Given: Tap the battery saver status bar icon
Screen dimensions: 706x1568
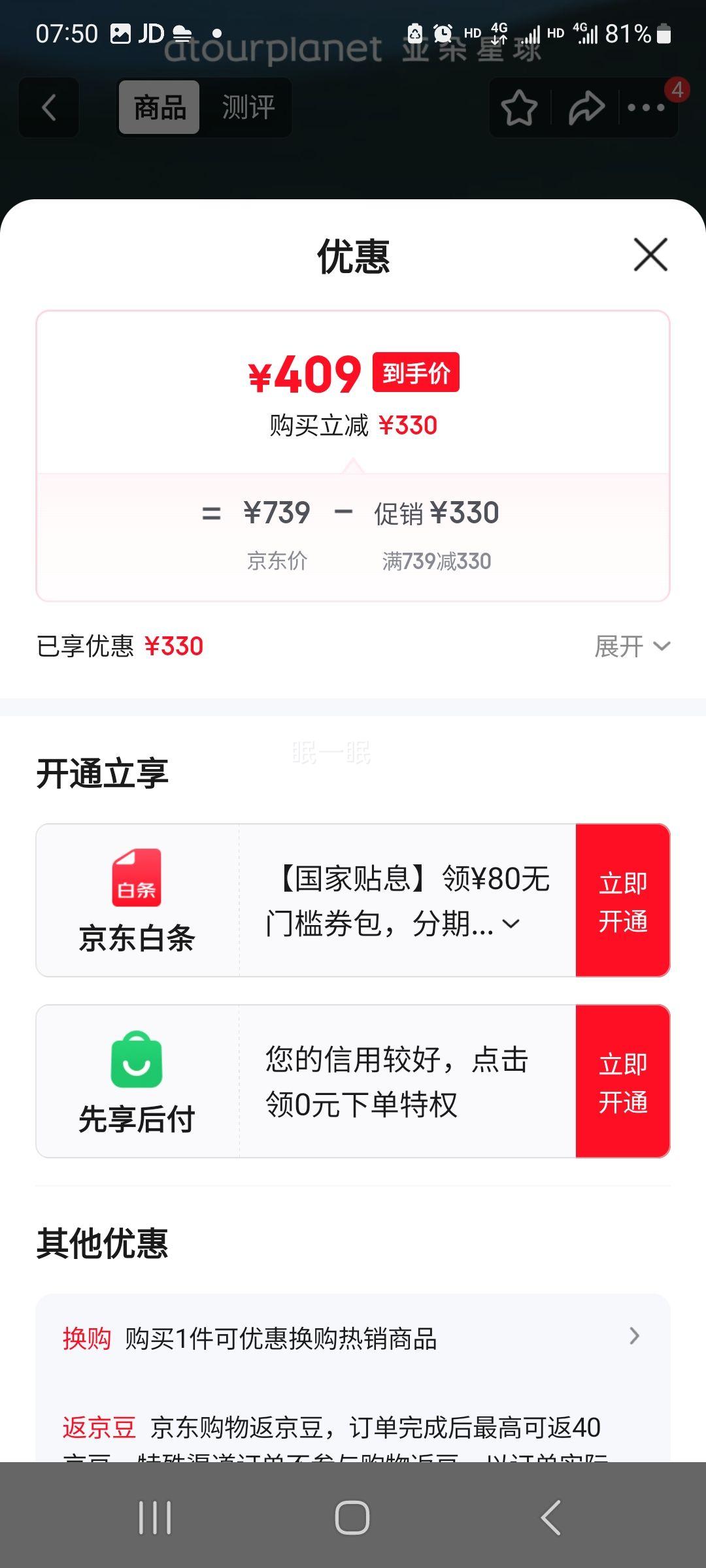Looking at the screenshot, I should (413, 33).
